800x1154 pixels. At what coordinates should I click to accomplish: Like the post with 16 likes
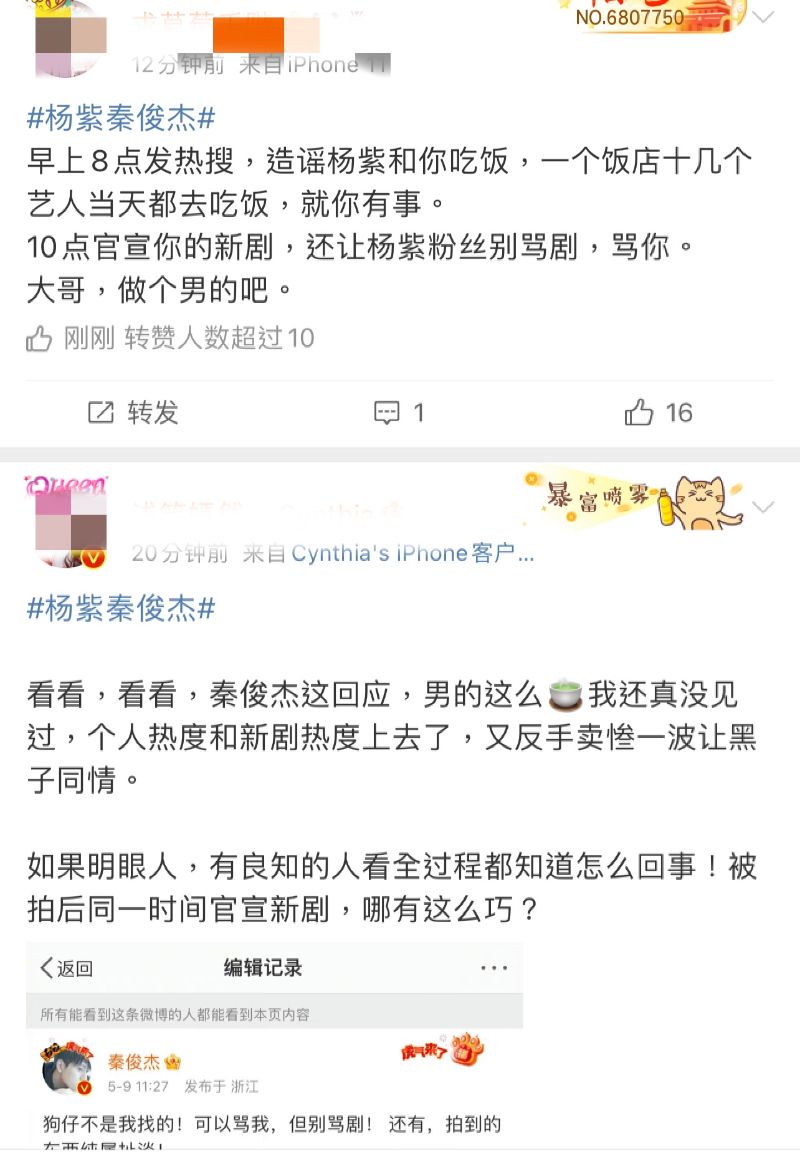pyautogui.click(x=658, y=412)
